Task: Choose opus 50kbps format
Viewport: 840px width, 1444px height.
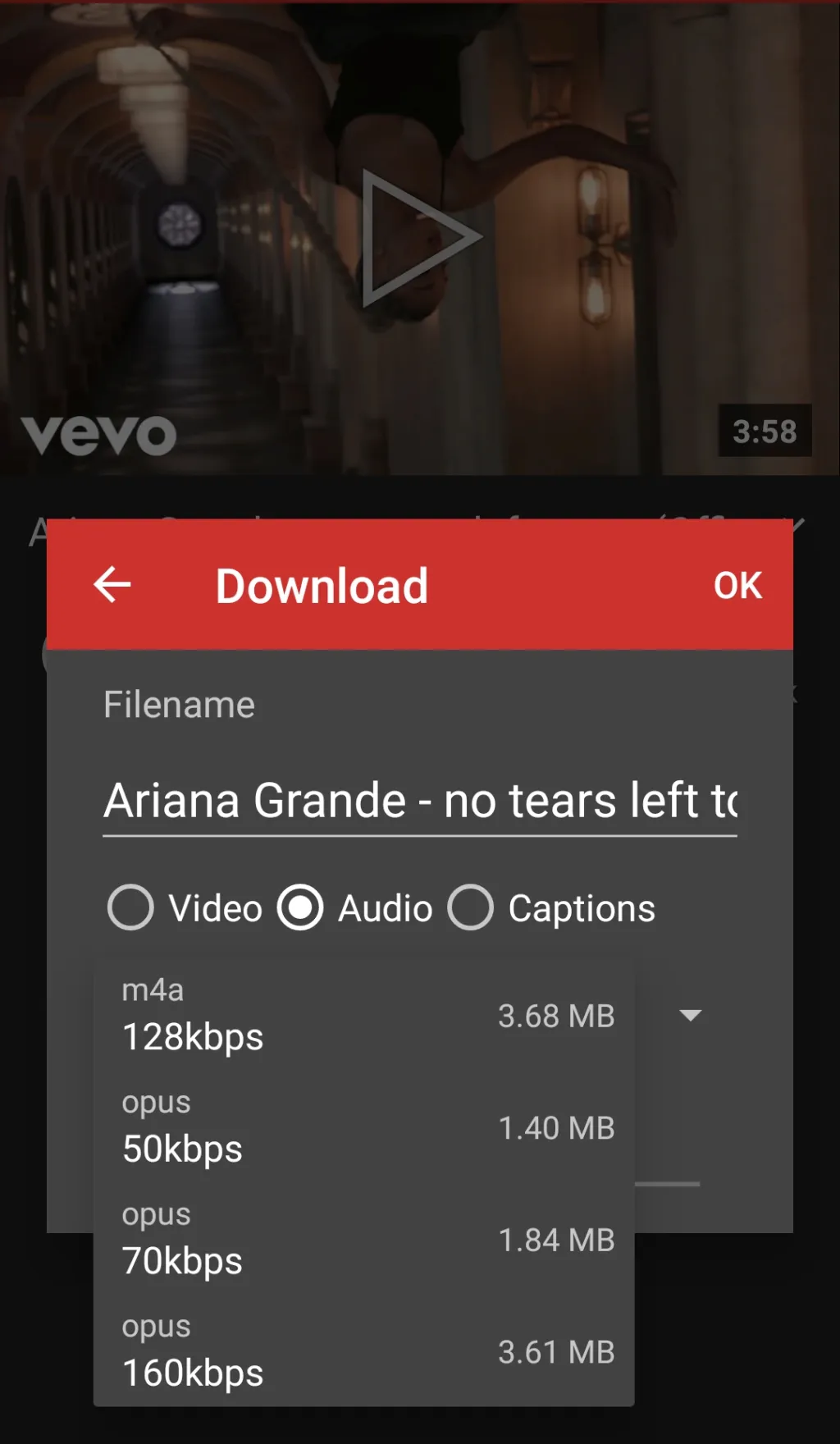Action: (x=363, y=1127)
